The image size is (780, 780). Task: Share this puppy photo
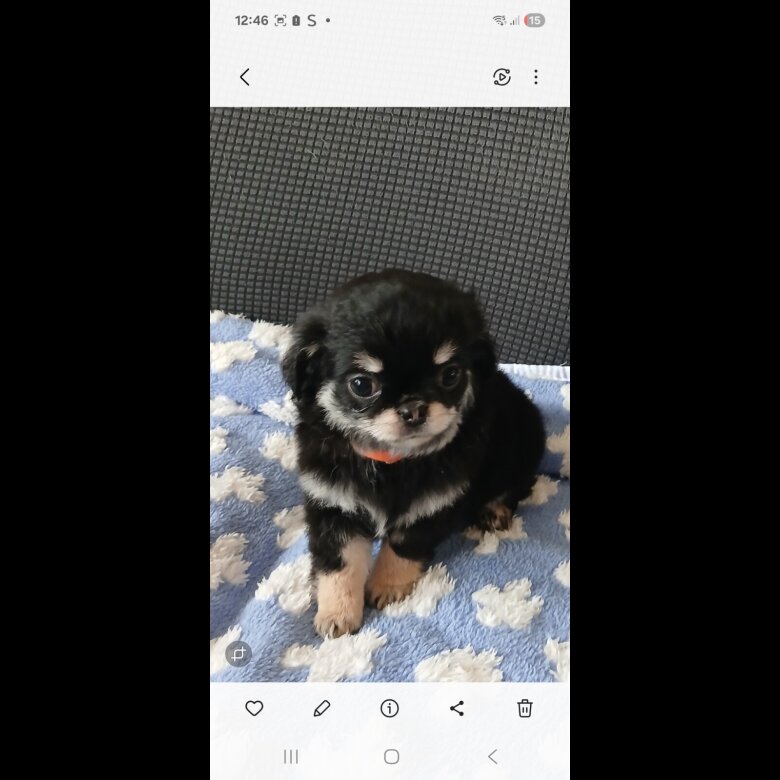pos(457,708)
